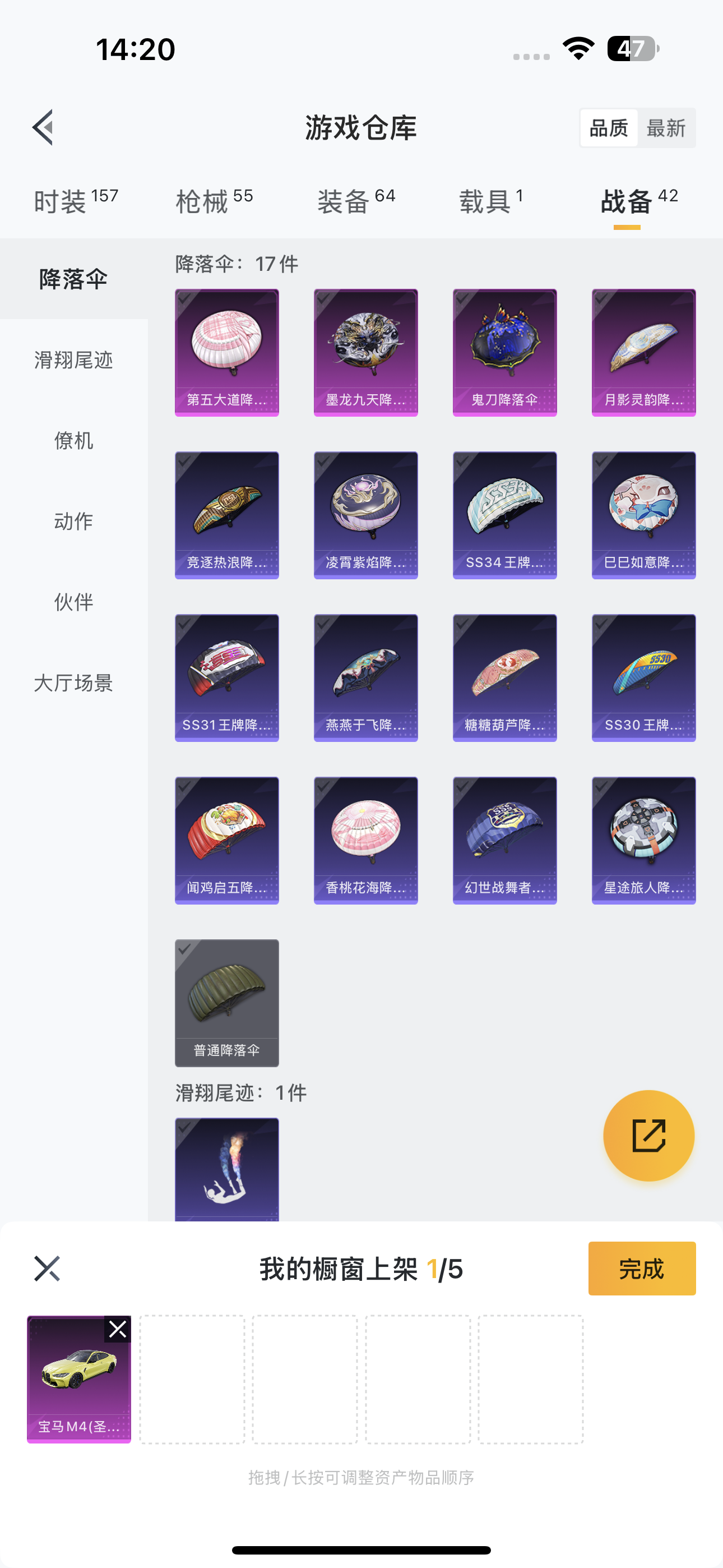
Task: Remove 宝马M4 from the showcase
Action: tap(118, 1329)
